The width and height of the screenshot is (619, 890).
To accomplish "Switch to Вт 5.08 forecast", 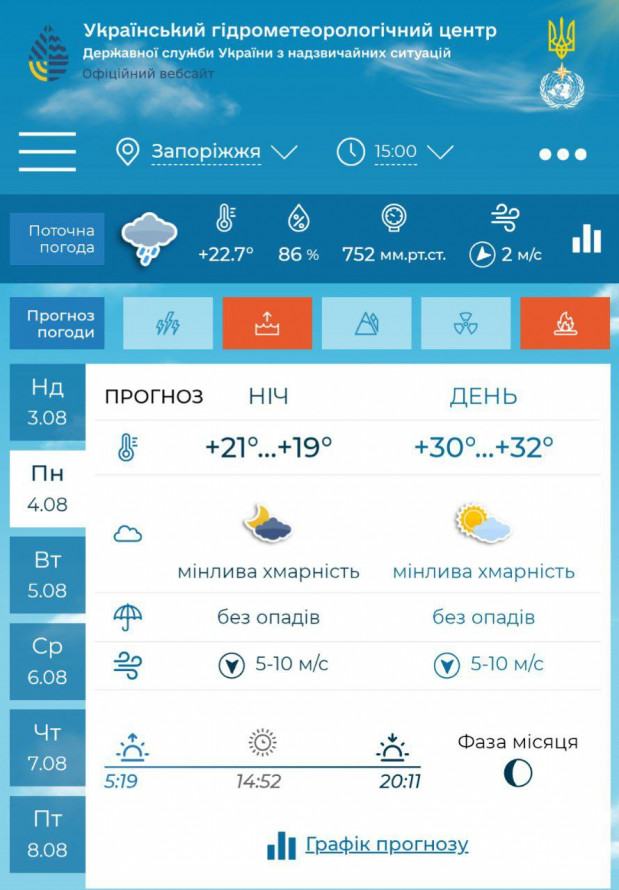I will point(47,575).
